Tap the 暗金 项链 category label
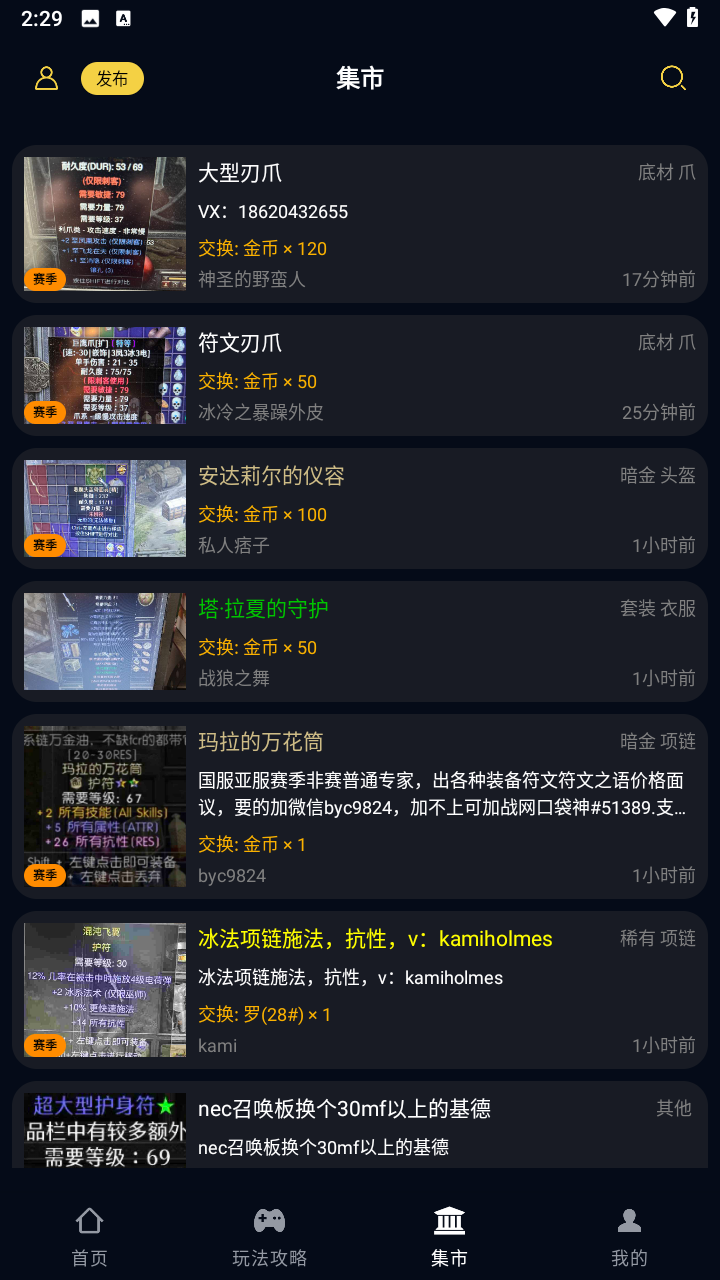 coord(658,740)
